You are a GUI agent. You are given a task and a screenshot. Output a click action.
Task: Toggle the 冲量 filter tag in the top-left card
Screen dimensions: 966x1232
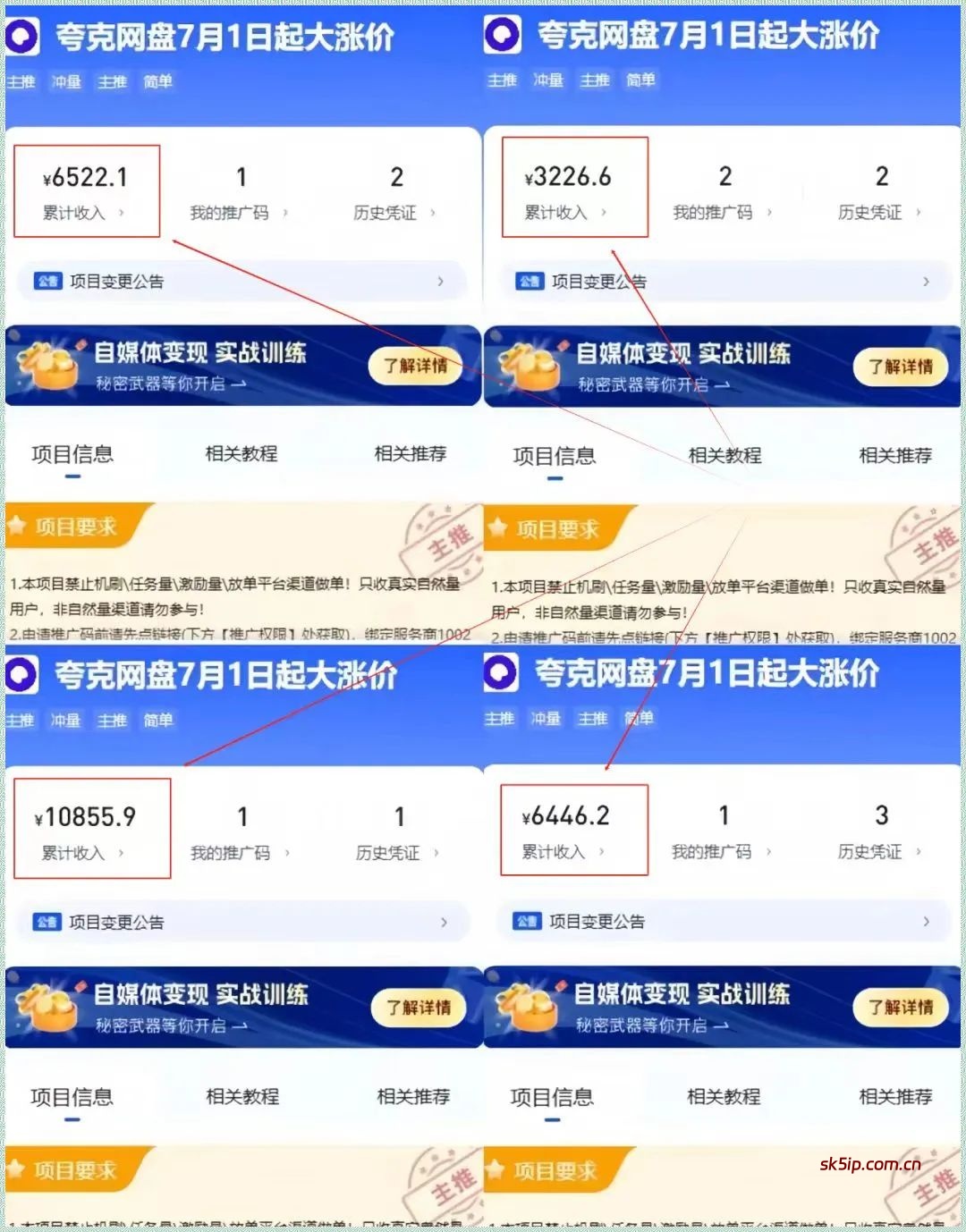(64, 82)
